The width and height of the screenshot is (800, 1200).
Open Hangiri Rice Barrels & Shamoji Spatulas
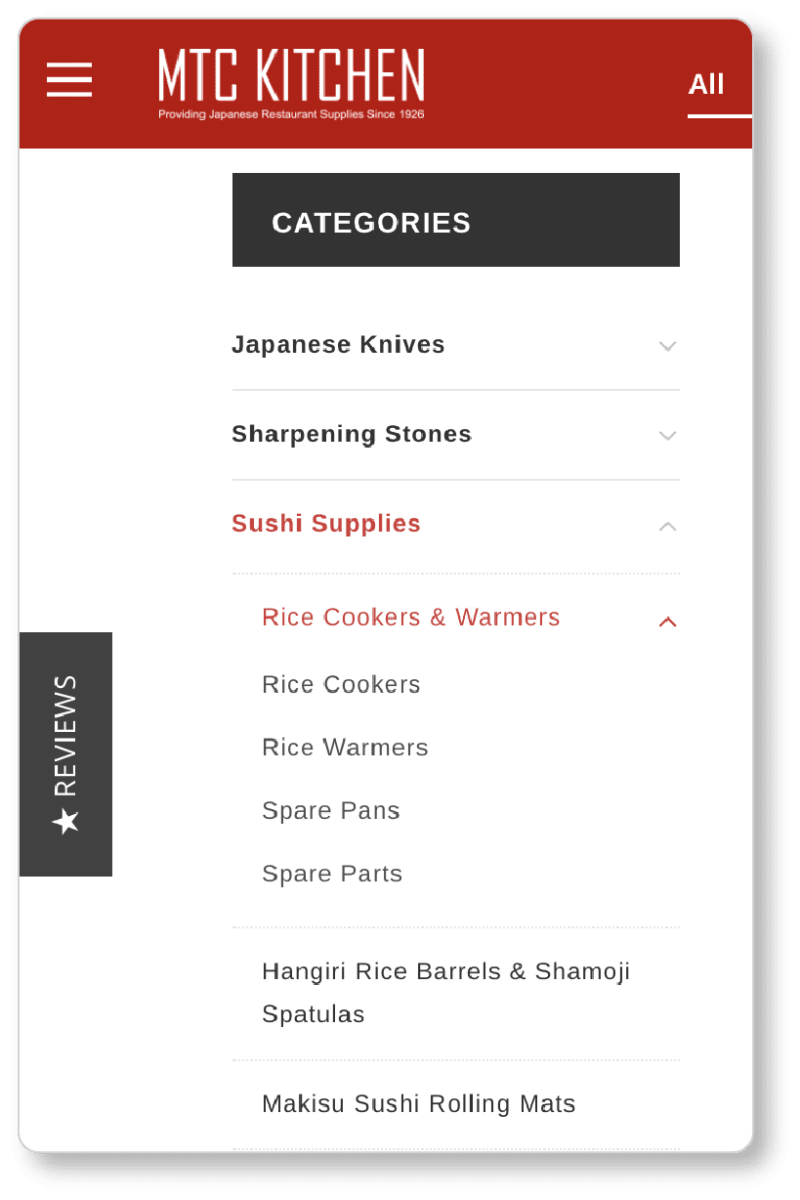[445, 992]
